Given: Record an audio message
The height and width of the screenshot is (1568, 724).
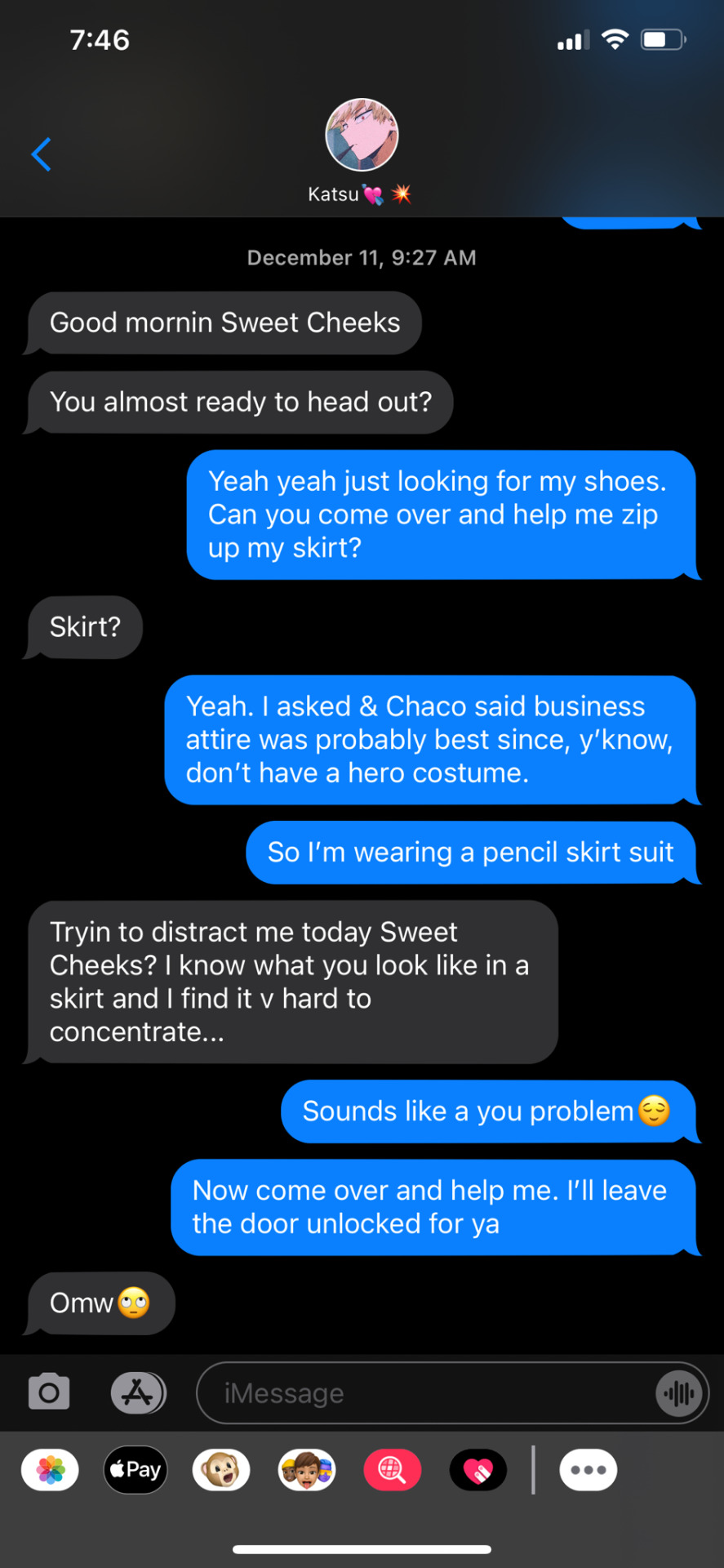Looking at the screenshot, I should (x=679, y=1392).
